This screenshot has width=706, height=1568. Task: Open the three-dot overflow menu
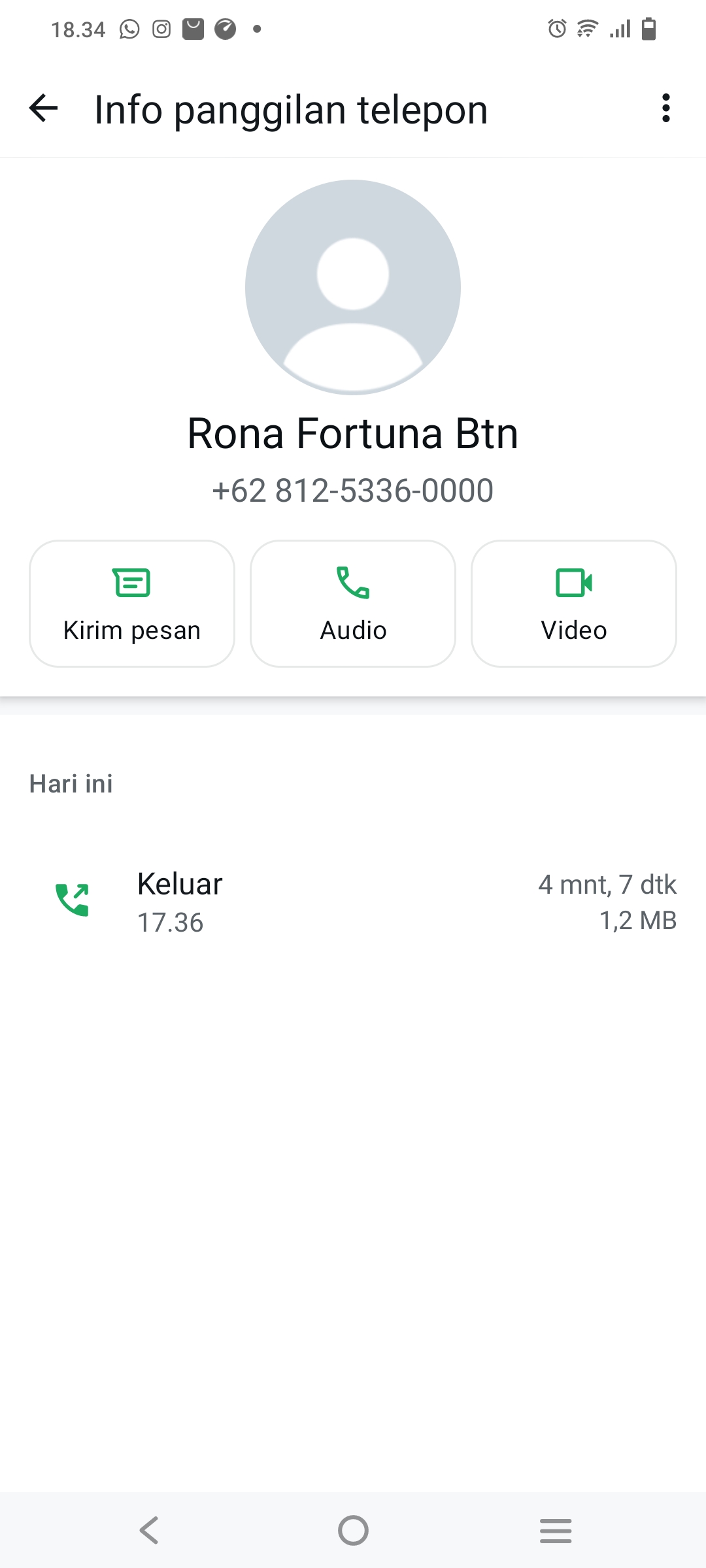point(665,108)
